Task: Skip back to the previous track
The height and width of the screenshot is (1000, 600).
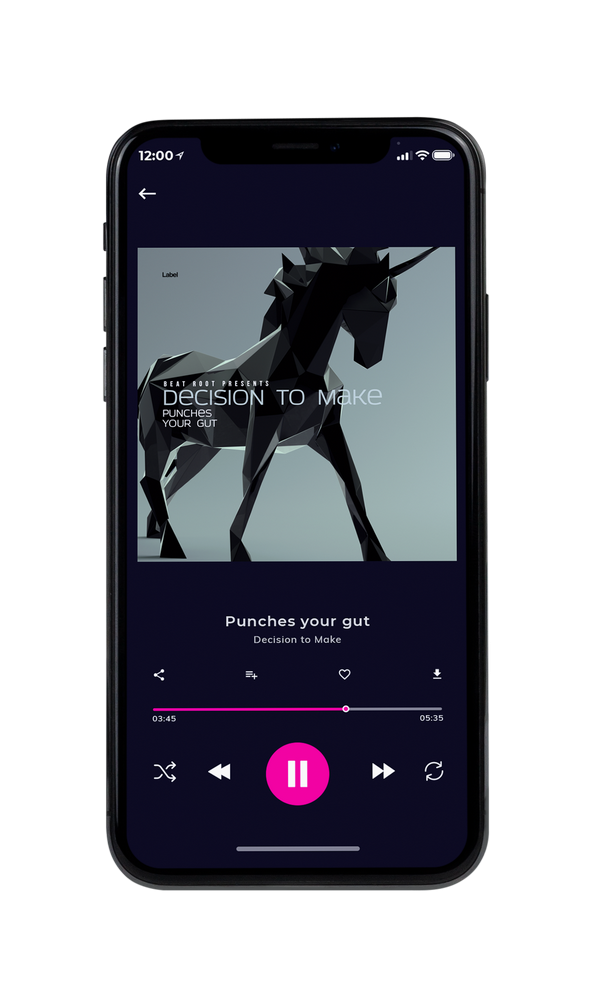Action: pyautogui.click(x=219, y=772)
